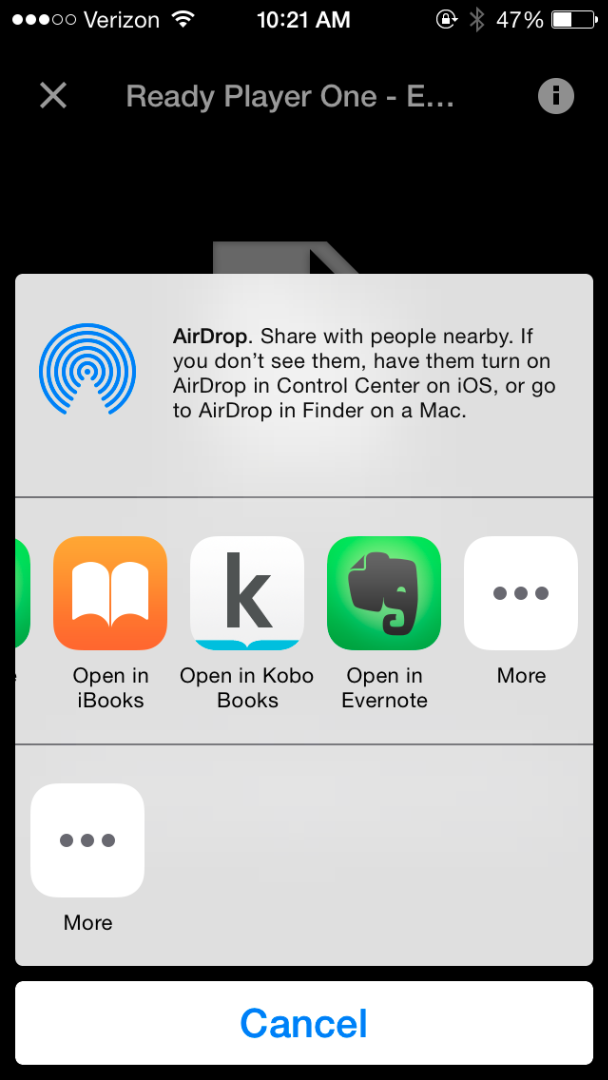Close the Ready Player One document
The image size is (608, 1080).
pyautogui.click(x=53, y=96)
